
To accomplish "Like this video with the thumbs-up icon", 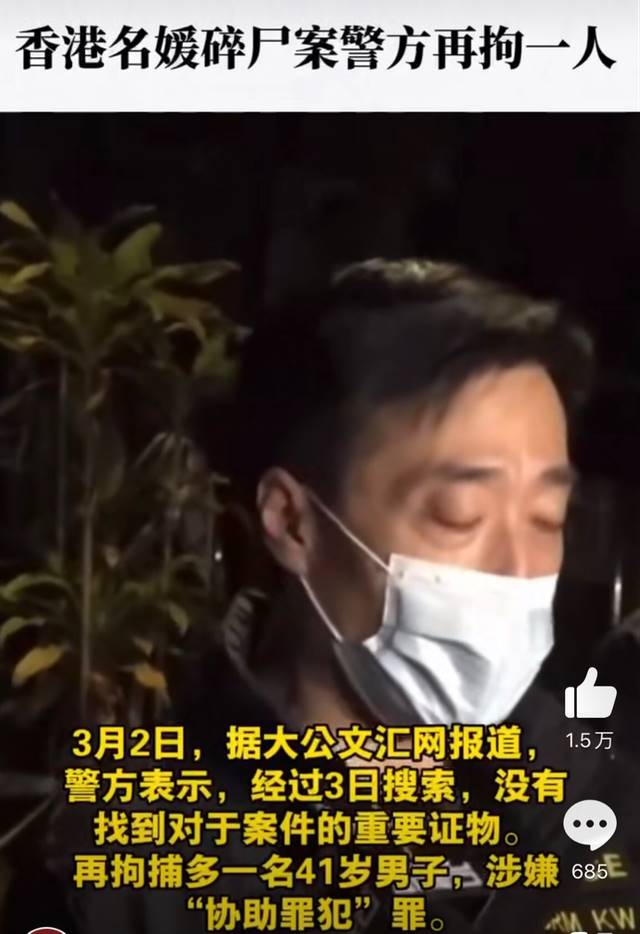I will [590, 696].
